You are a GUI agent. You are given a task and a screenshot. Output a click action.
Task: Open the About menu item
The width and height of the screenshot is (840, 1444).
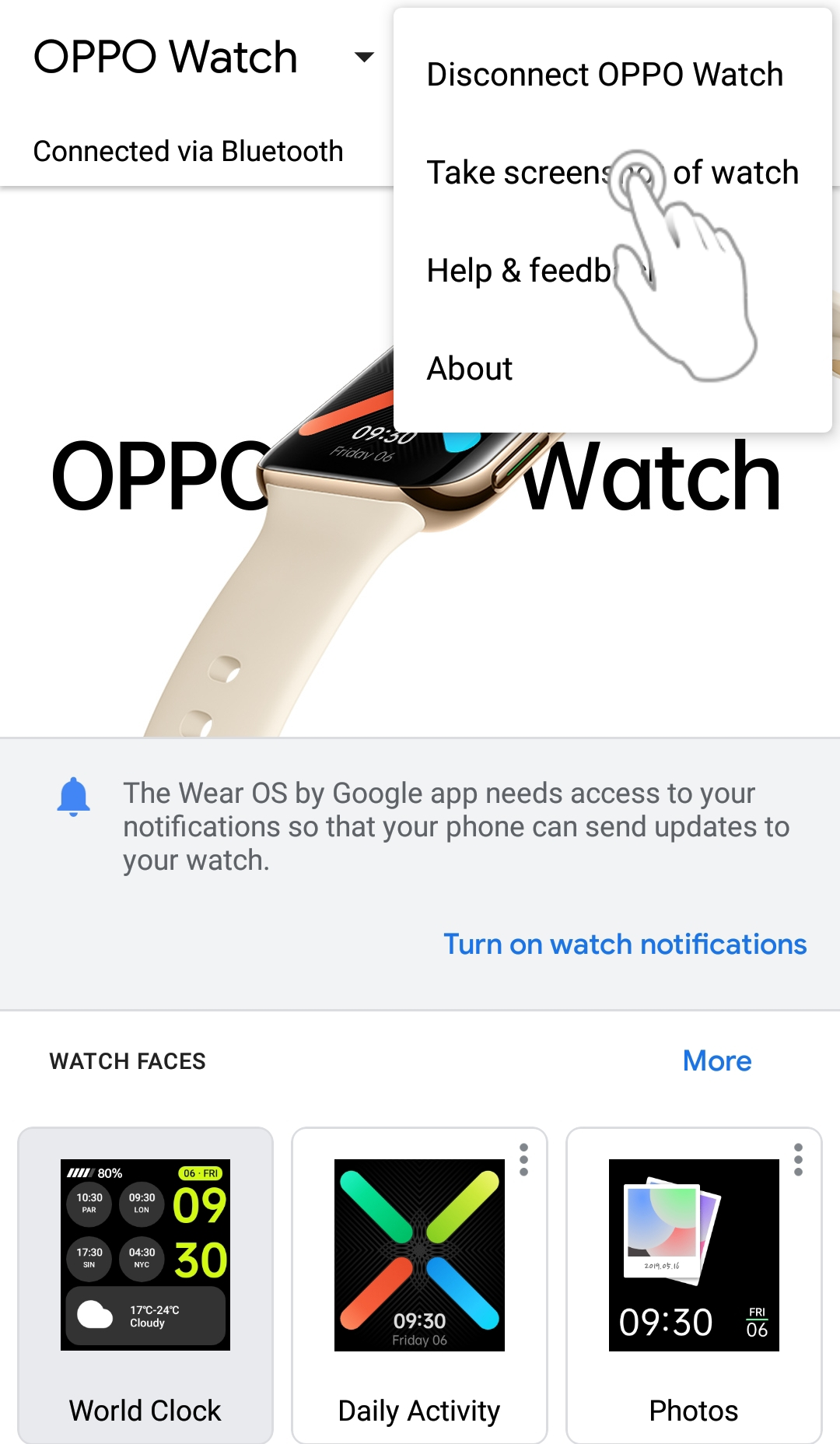point(470,369)
